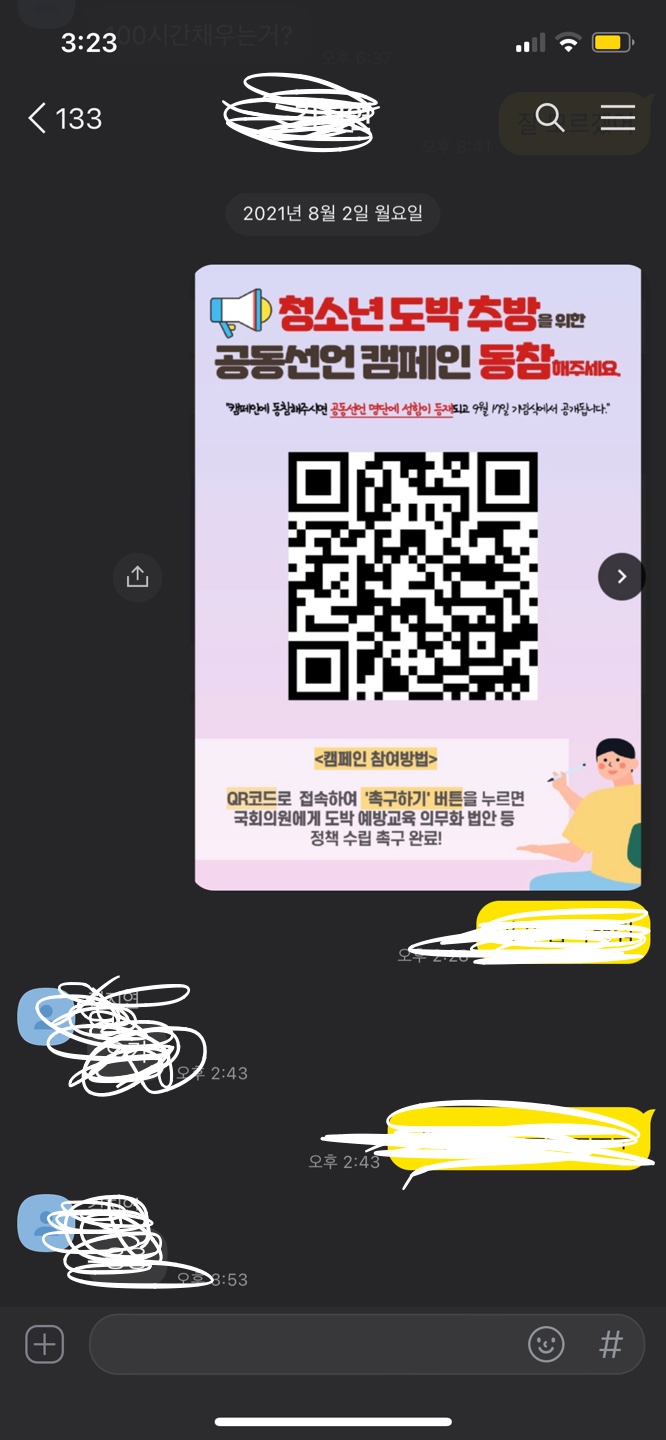Screen dimensions: 666x1440
Task: Share the campaign image
Action: coord(138,577)
